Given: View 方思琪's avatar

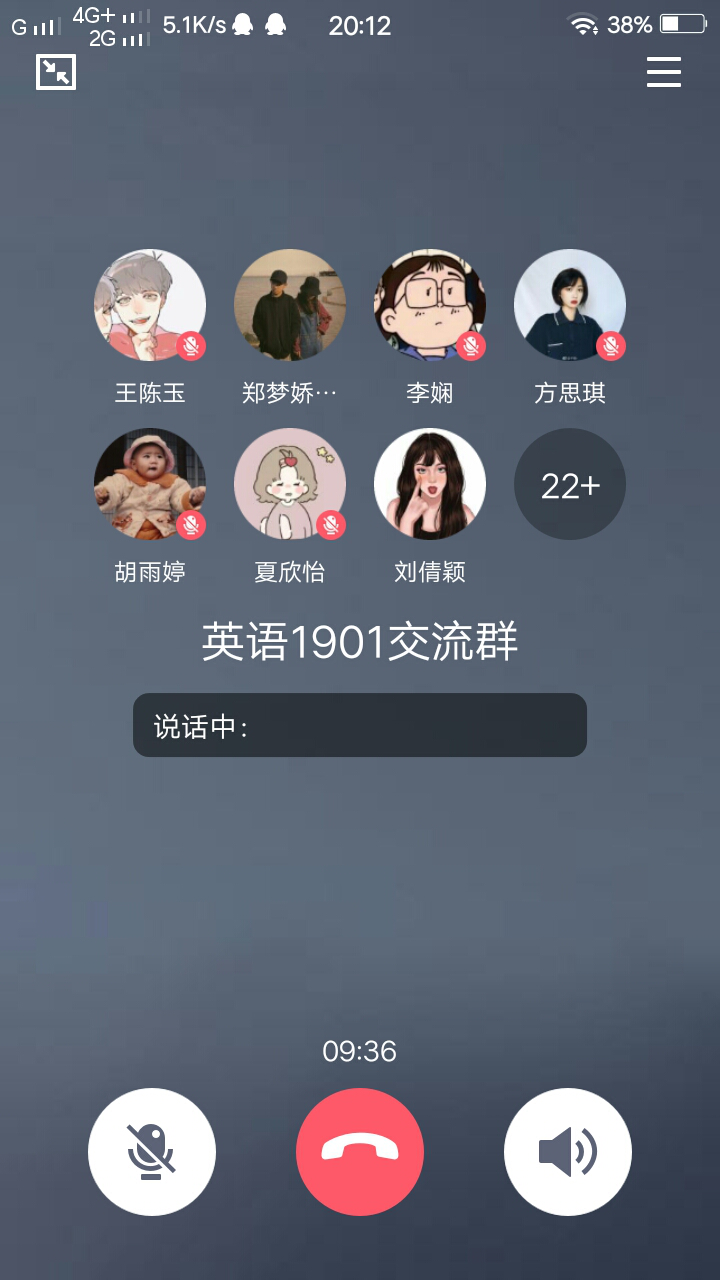Looking at the screenshot, I should (570, 305).
